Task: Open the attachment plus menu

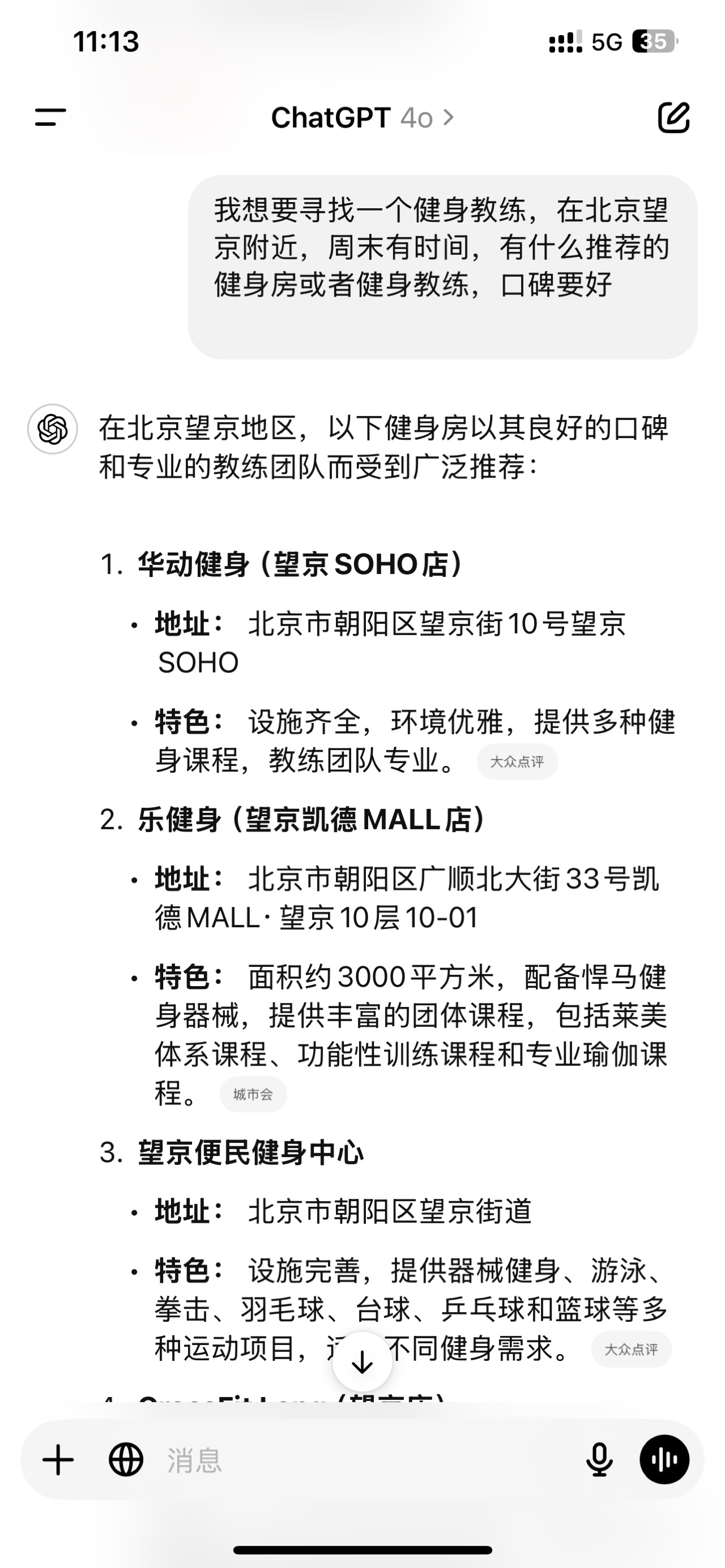Action: click(58, 1460)
